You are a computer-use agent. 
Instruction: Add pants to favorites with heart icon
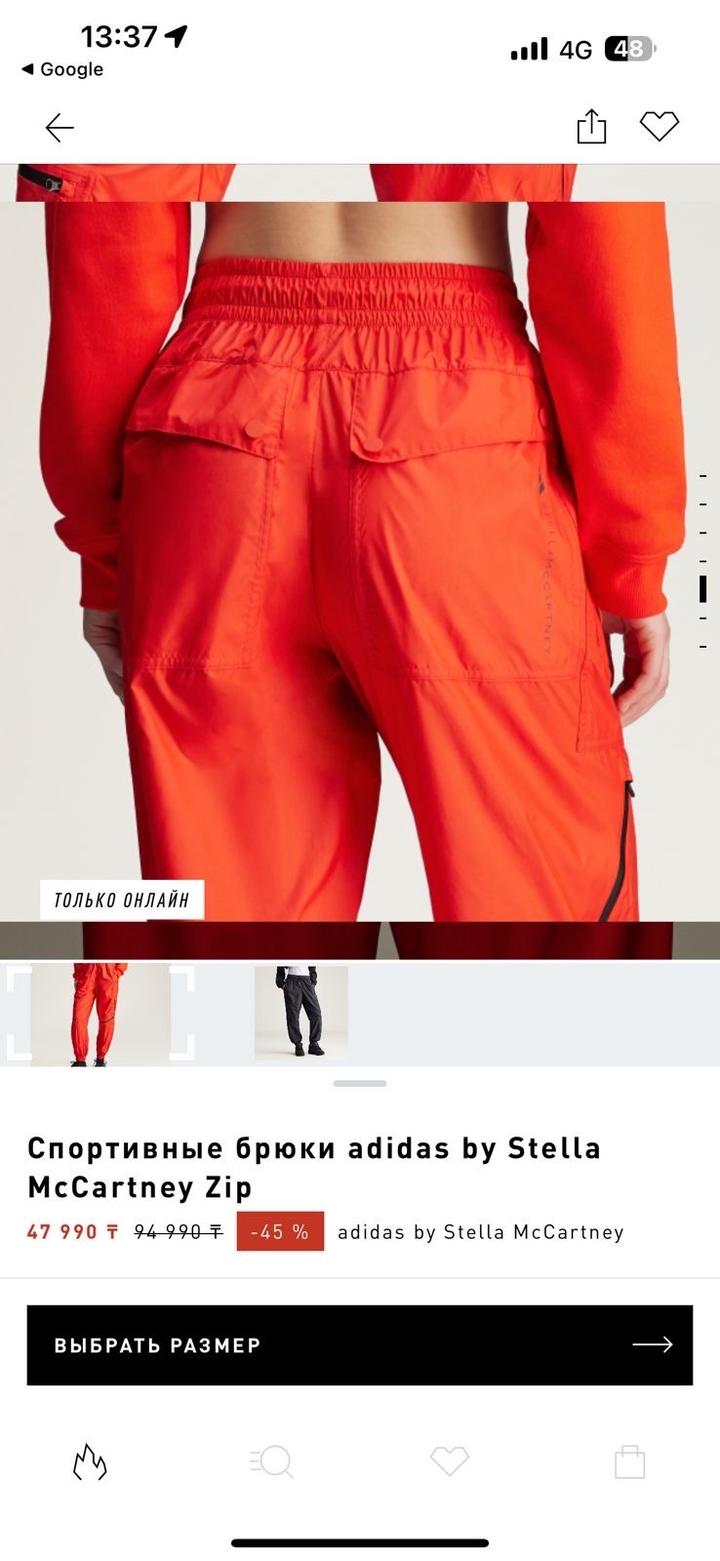(659, 126)
